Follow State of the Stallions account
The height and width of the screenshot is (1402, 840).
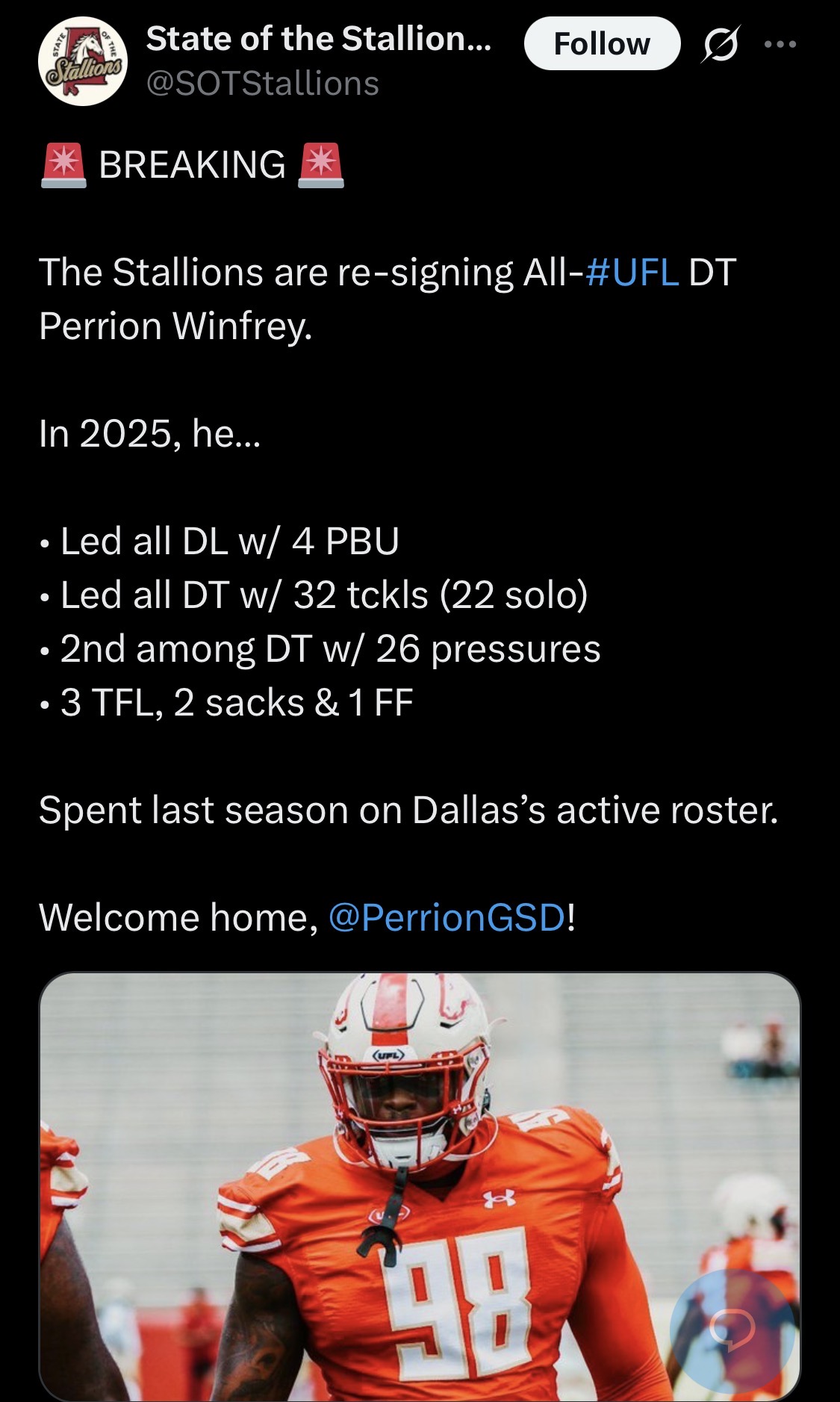[x=602, y=44]
